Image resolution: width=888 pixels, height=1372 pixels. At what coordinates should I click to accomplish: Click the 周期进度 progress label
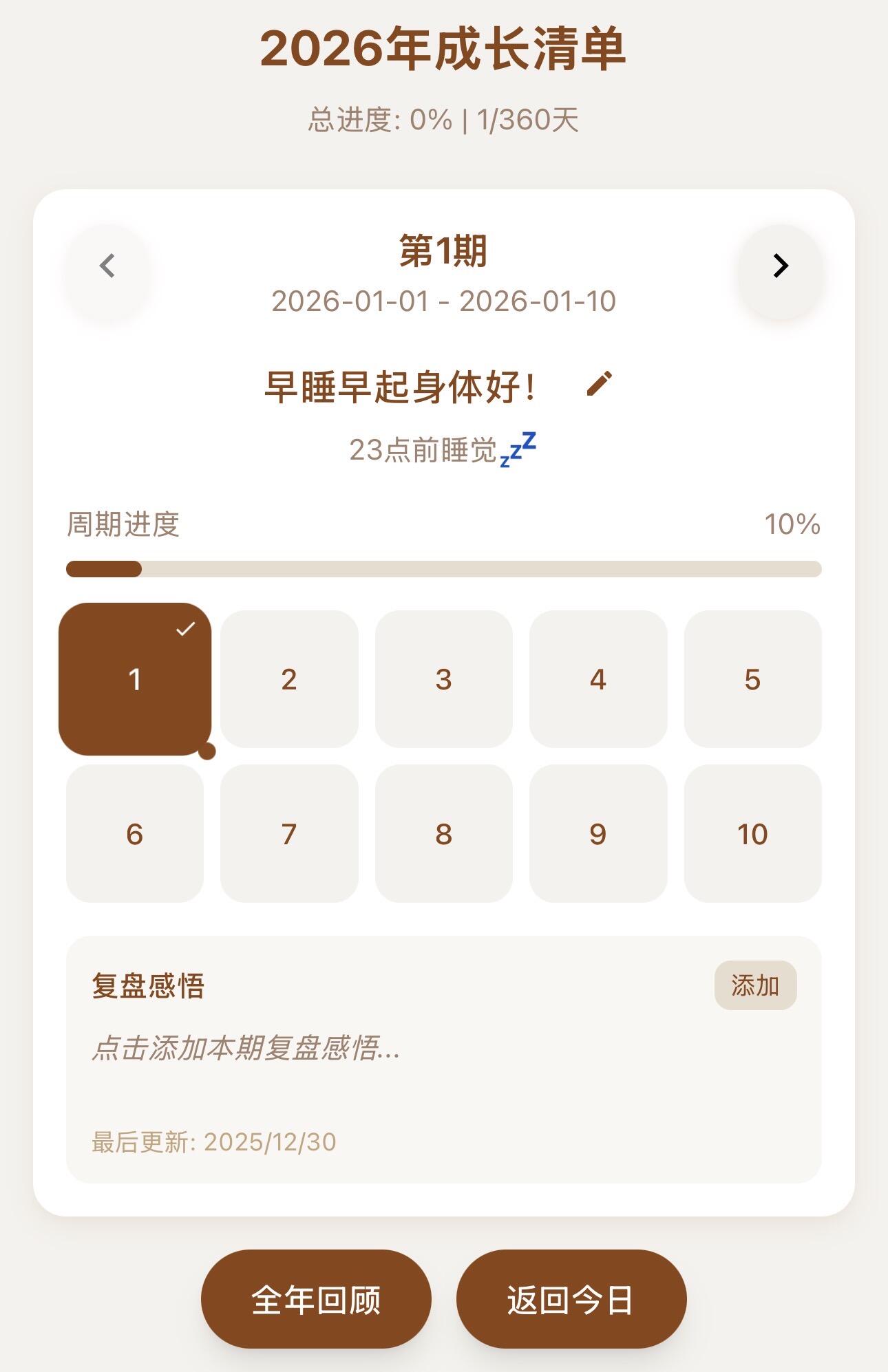click(x=120, y=524)
